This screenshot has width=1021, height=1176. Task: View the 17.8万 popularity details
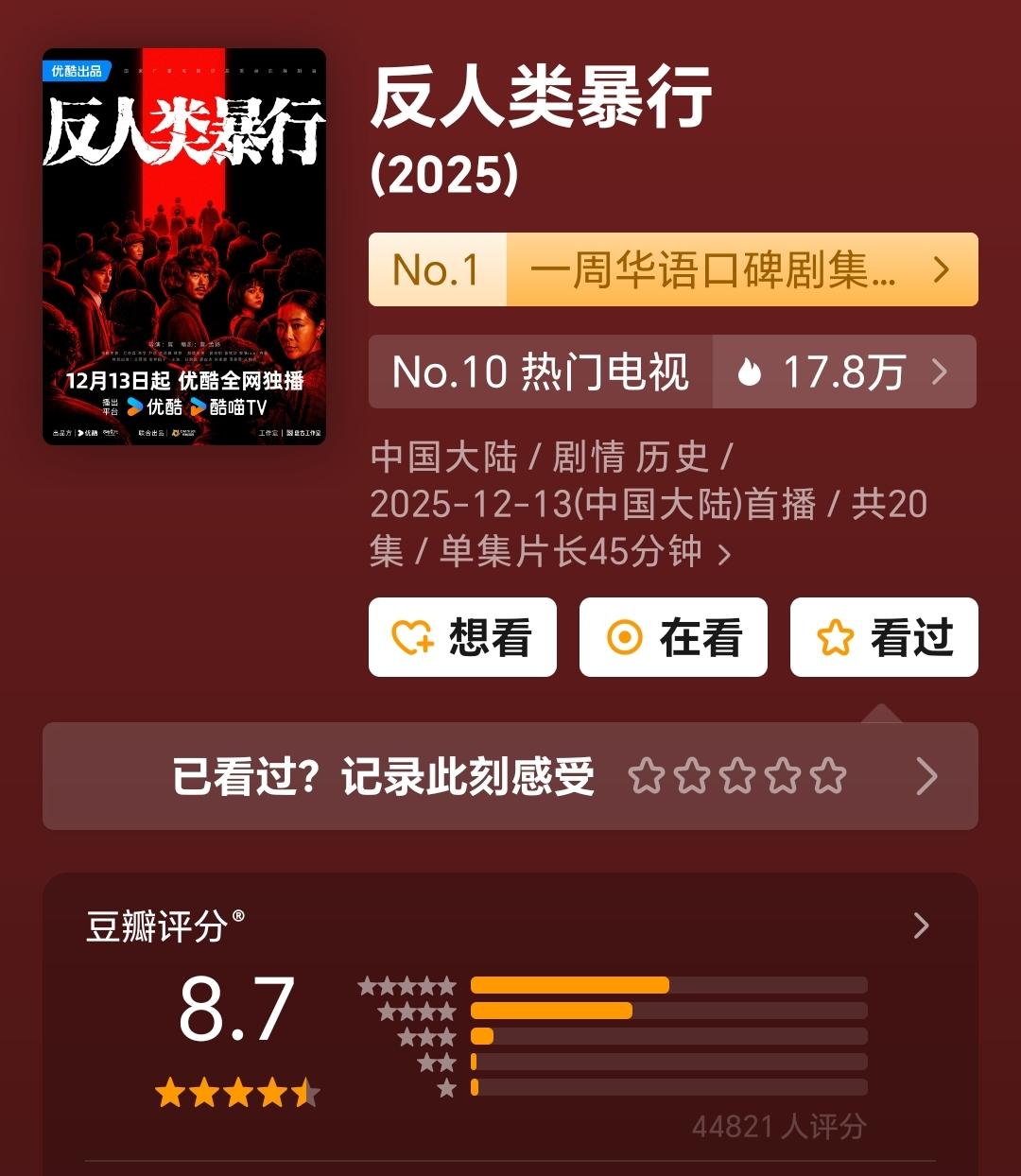[x=843, y=372]
